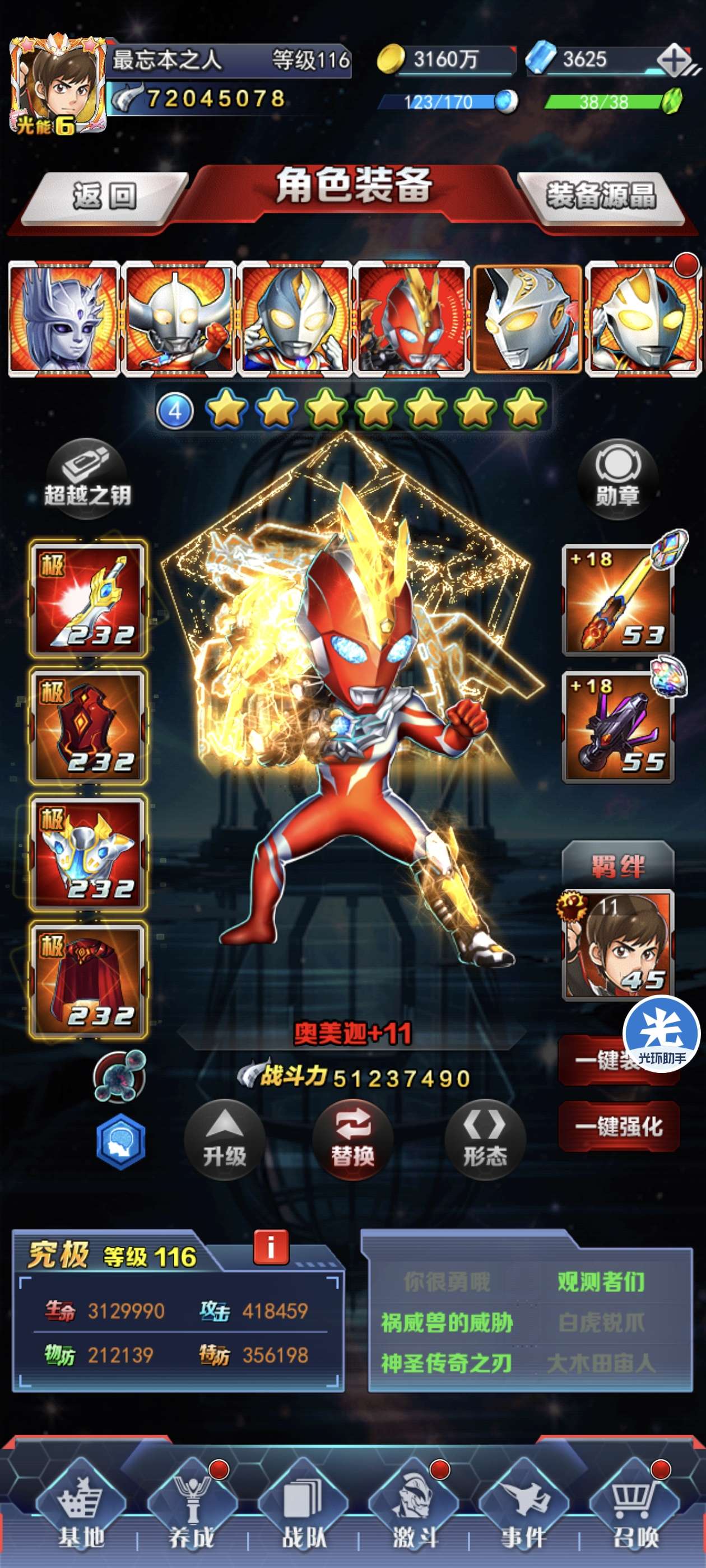Tap the 返回 back button
Viewport: 706px width, 1568px height.
tap(104, 197)
